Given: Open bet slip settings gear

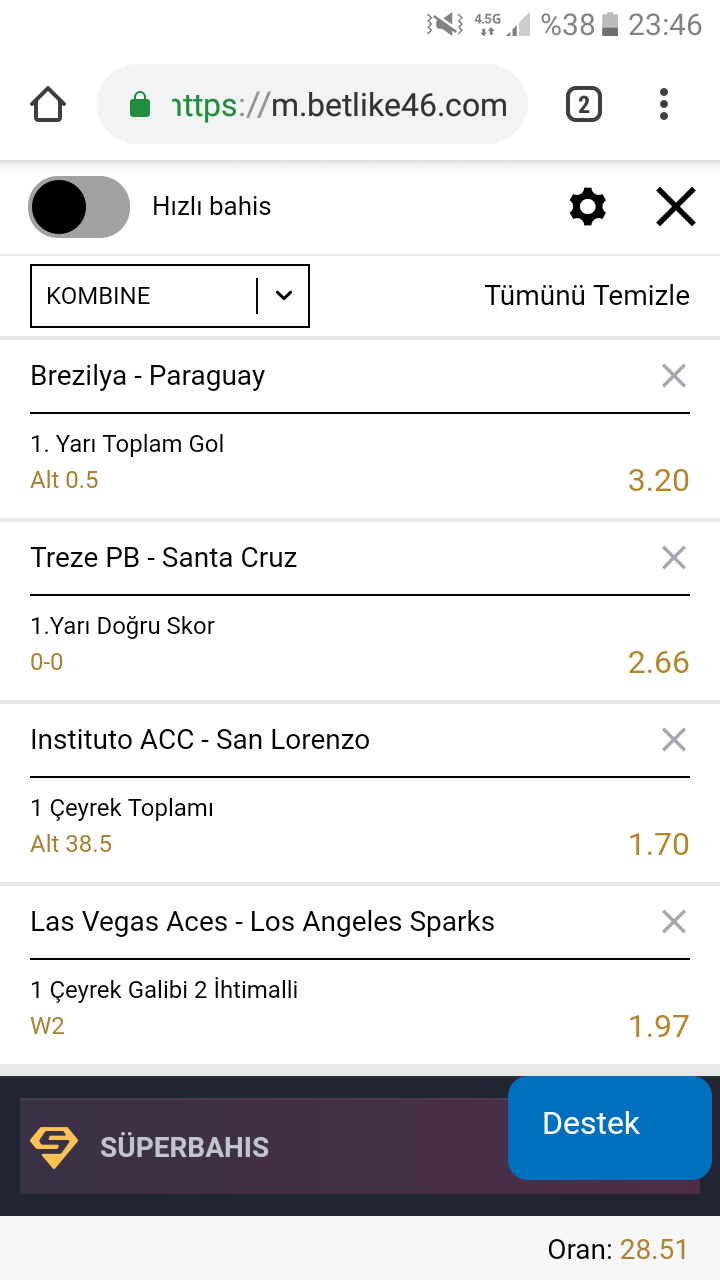Looking at the screenshot, I should click(588, 207).
